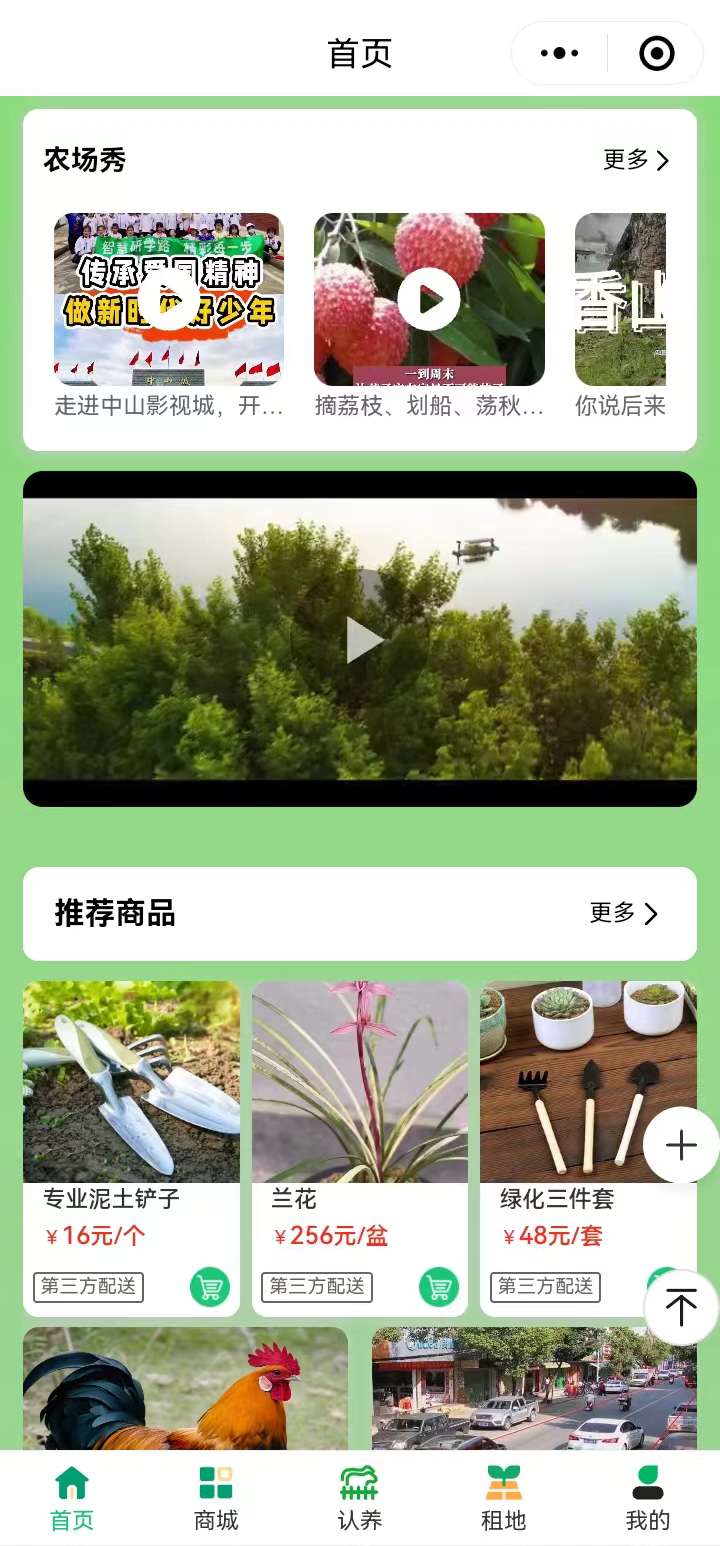Open the rooster product image card

click(x=185, y=1388)
